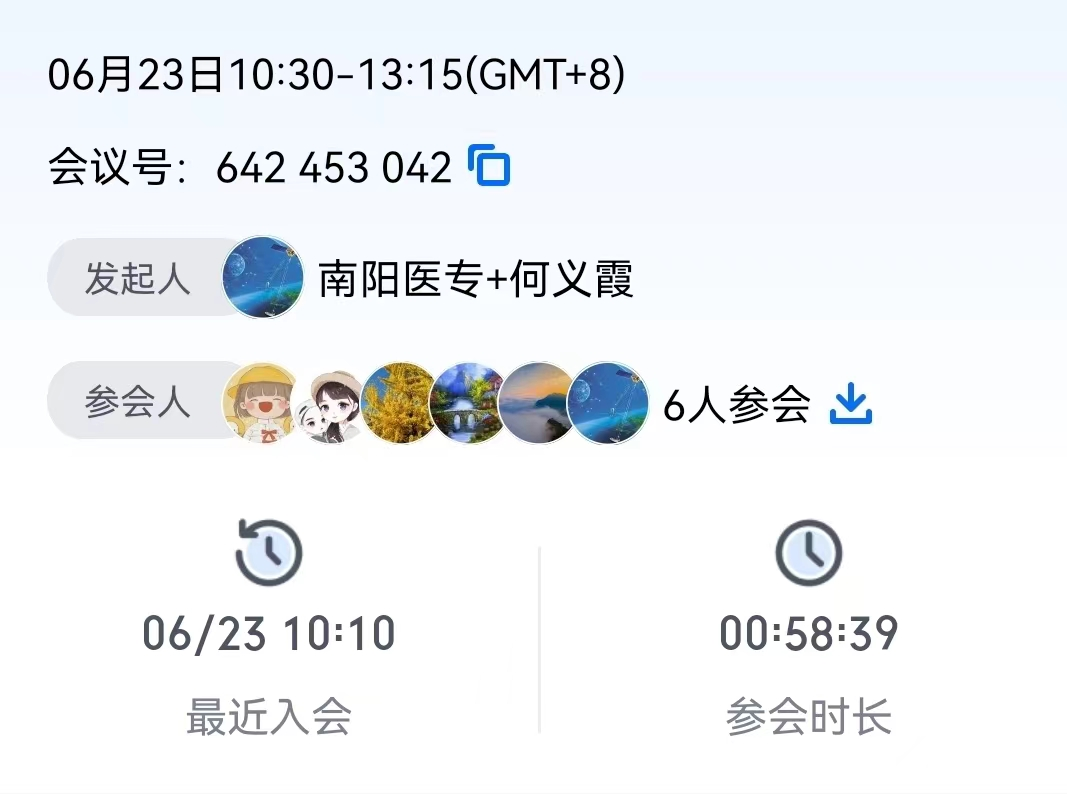Copy the meeting number 642 453 042

(x=490, y=166)
